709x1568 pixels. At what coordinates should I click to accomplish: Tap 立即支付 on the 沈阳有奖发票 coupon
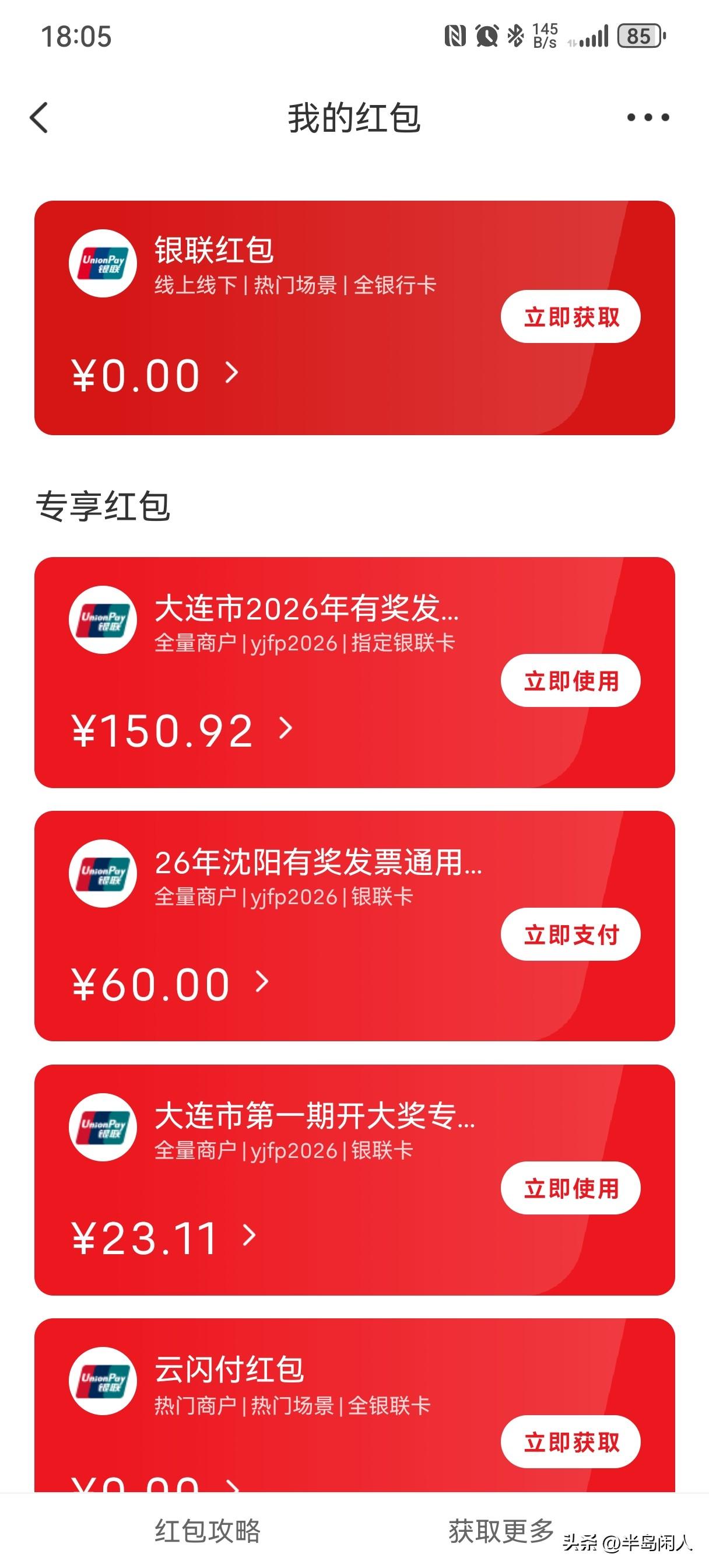coord(571,934)
